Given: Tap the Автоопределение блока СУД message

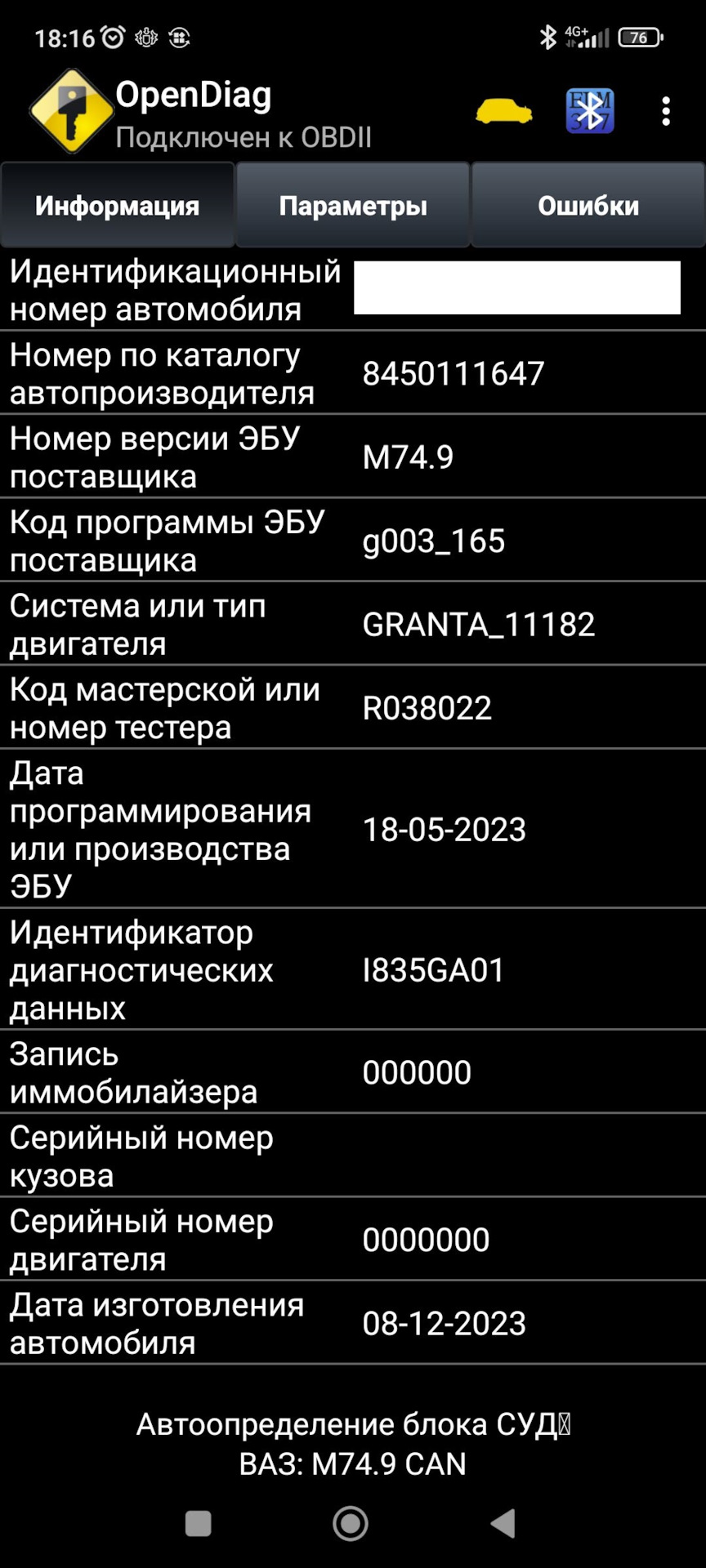Looking at the screenshot, I should (353, 1424).
